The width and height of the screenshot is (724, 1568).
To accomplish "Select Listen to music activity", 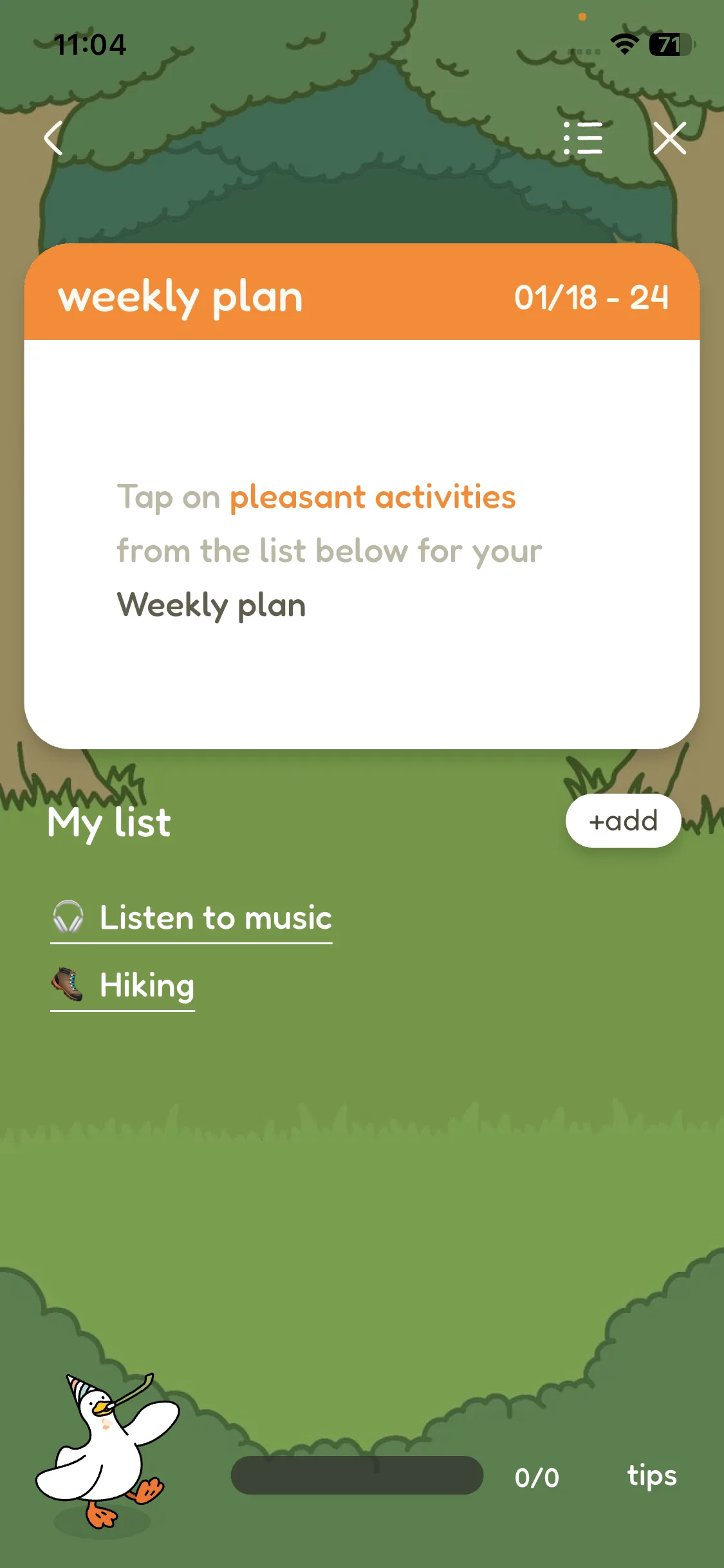I will [x=192, y=918].
